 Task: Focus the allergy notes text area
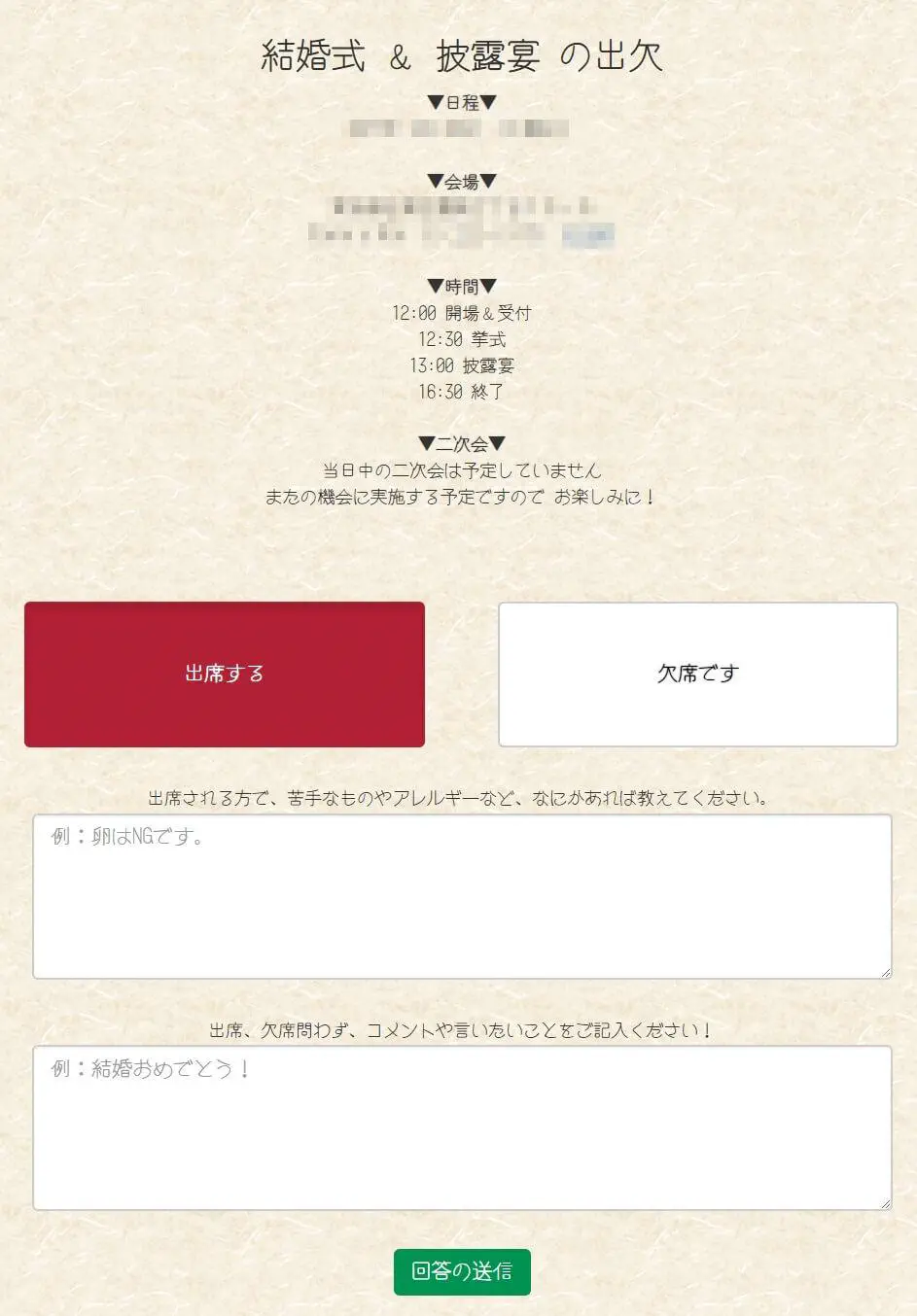coord(462,895)
